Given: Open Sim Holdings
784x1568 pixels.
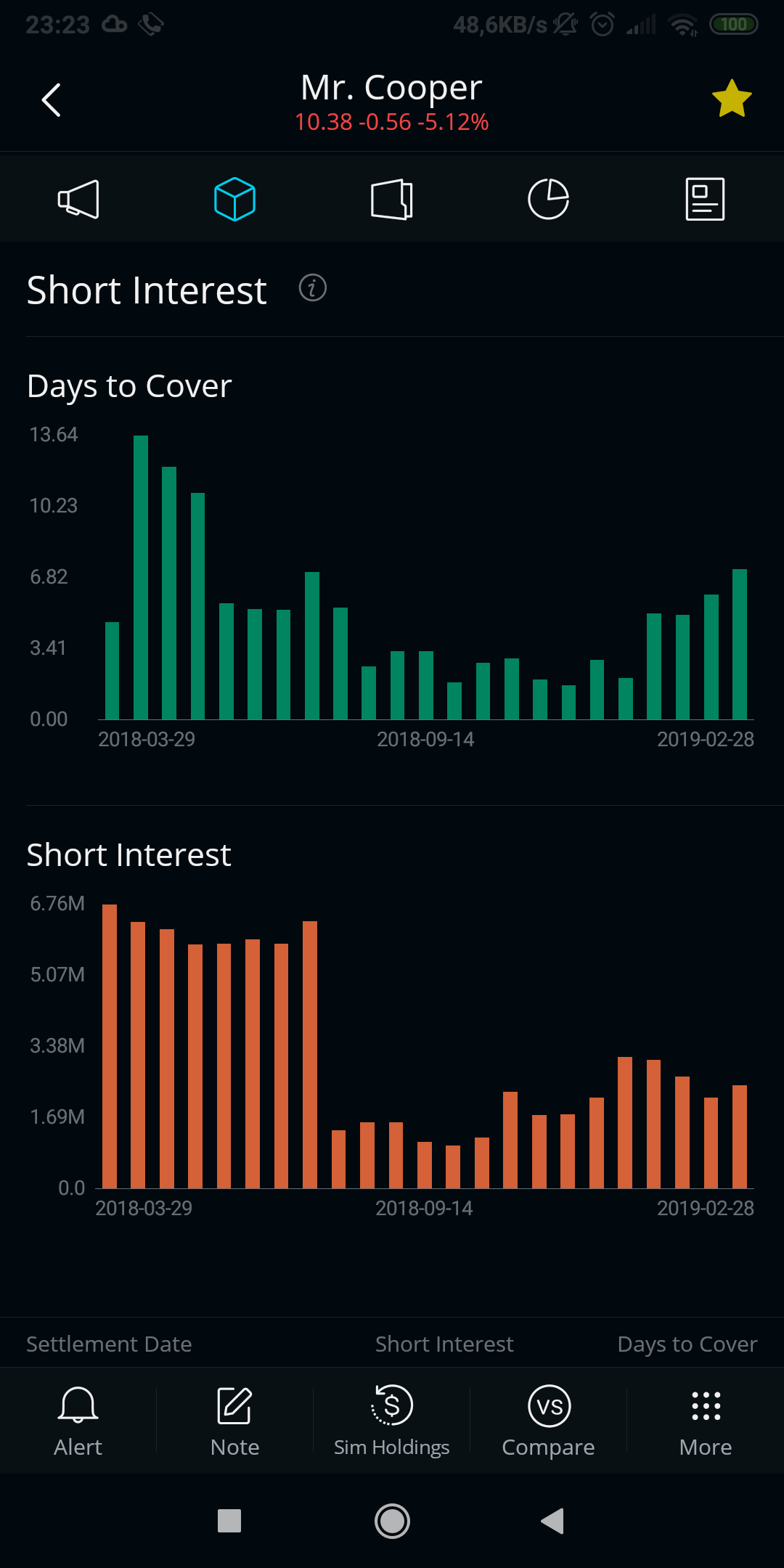Looking at the screenshot, I should [391, 1421].
